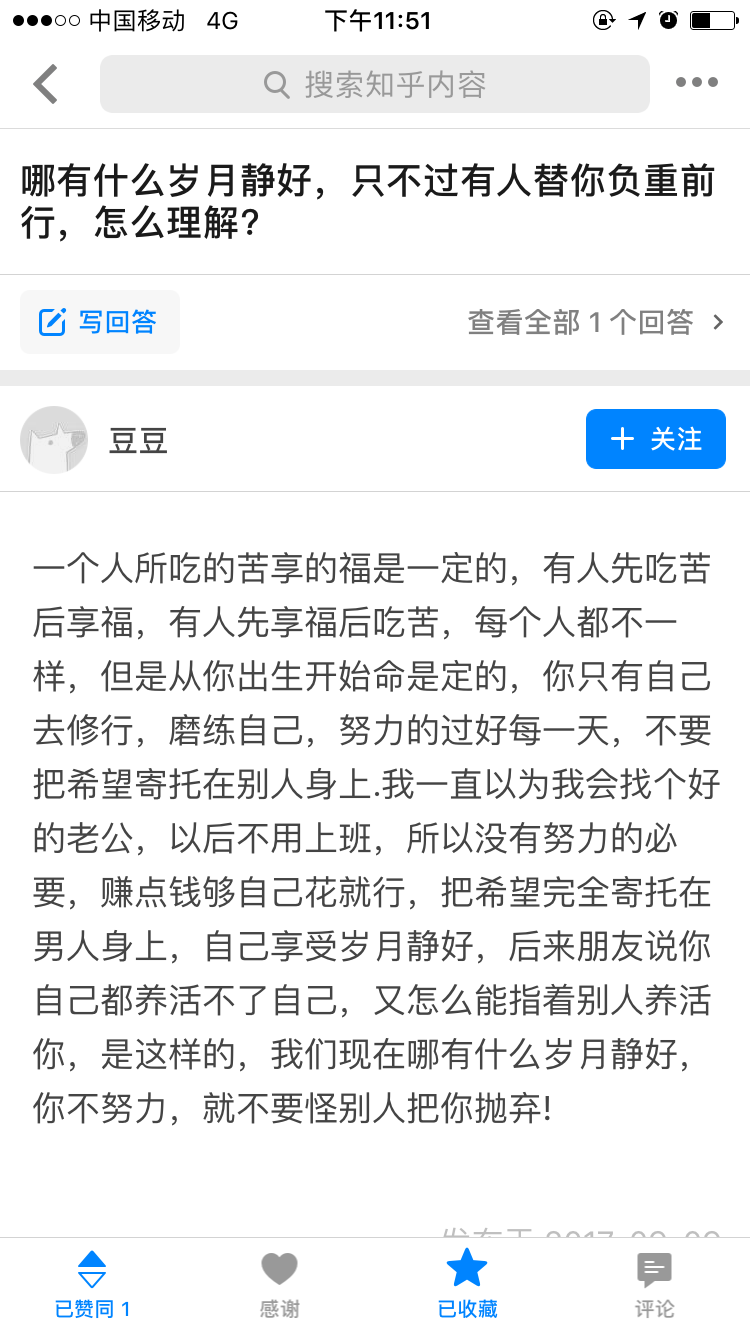Open 豆豆's profile avatar
Viewport: 750px width, 1334px height.
[54, 440]
